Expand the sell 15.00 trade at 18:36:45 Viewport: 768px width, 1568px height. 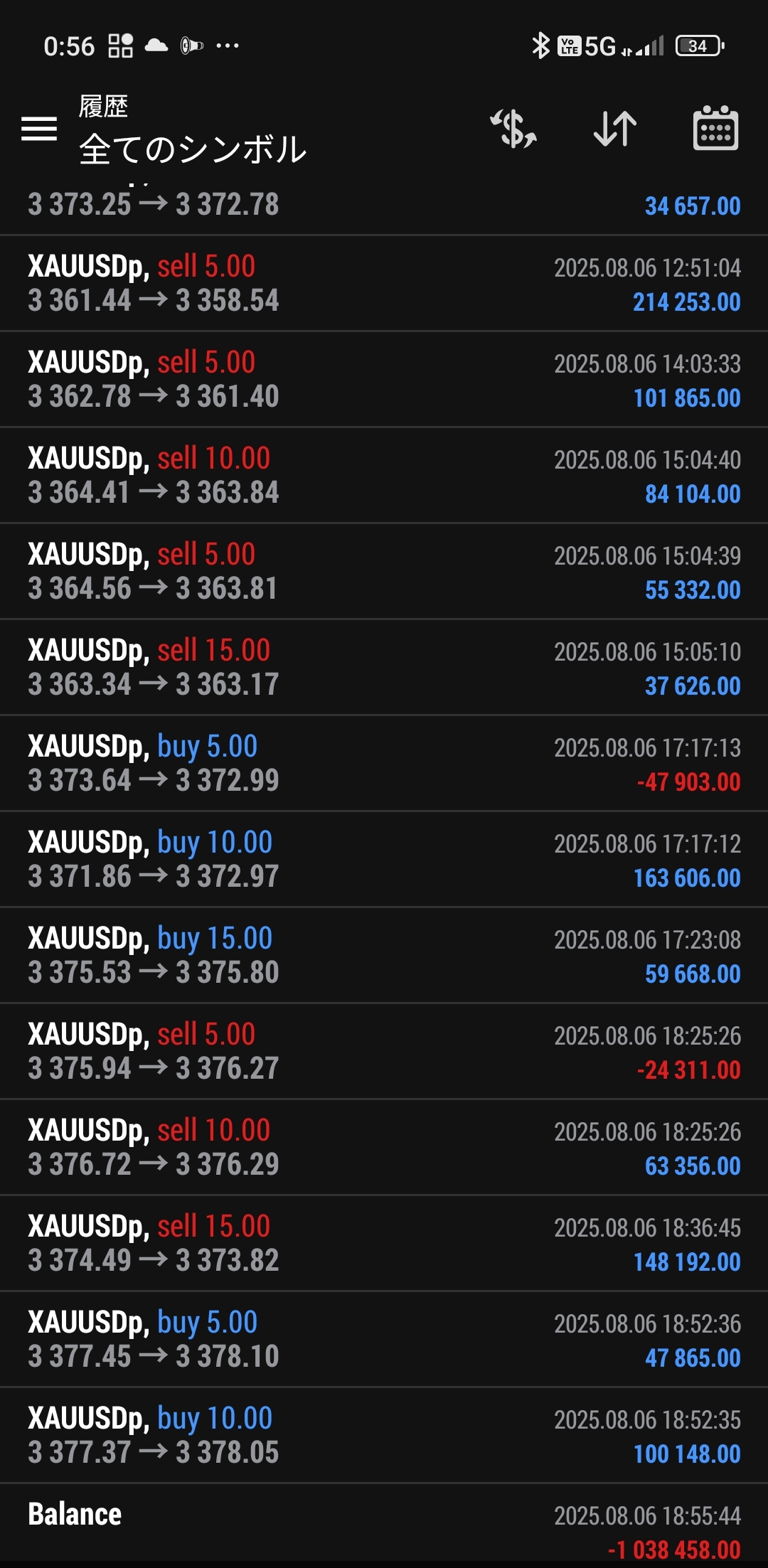coord(384,1244)
